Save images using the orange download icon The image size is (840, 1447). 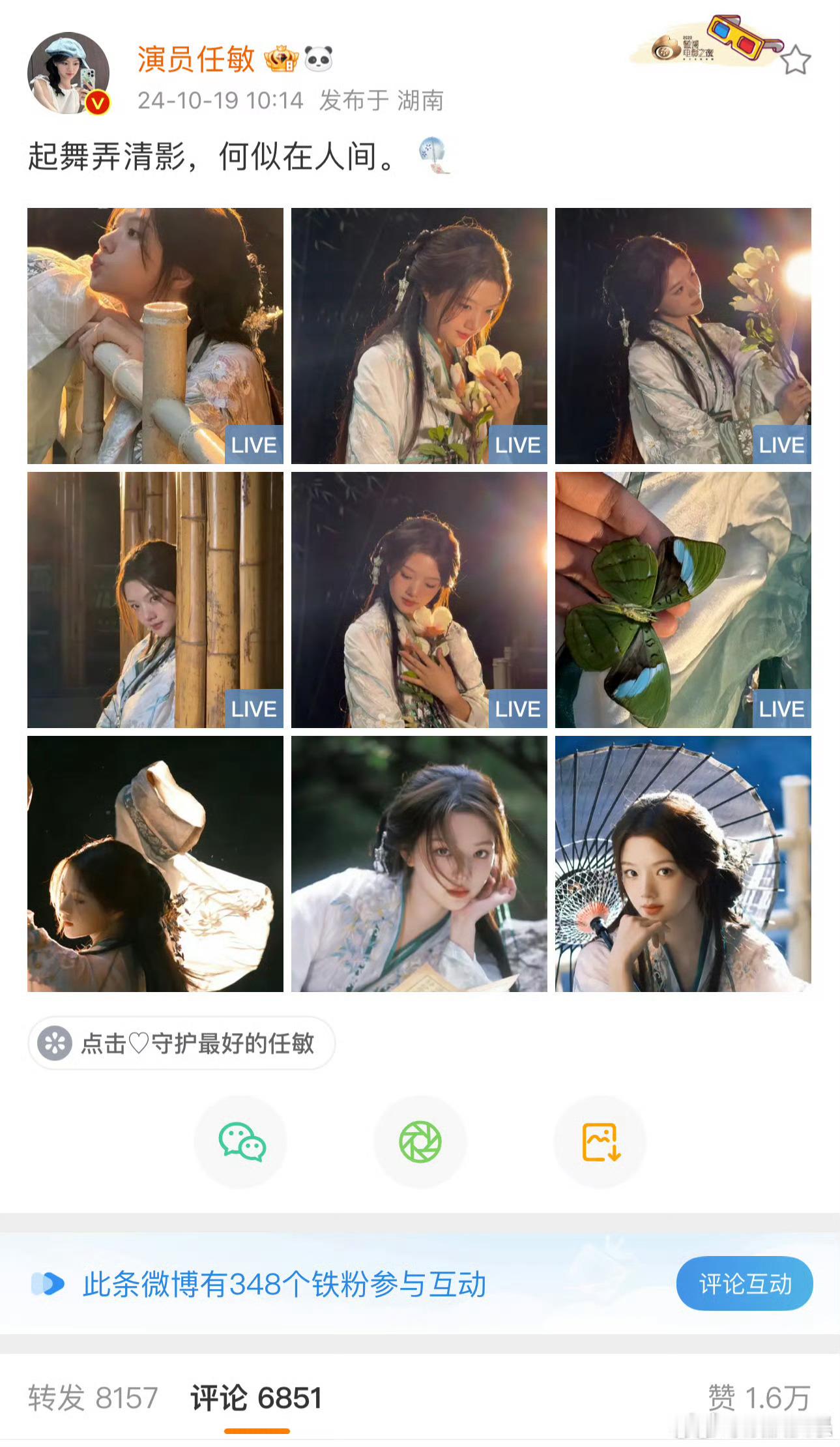[599, 1141]
